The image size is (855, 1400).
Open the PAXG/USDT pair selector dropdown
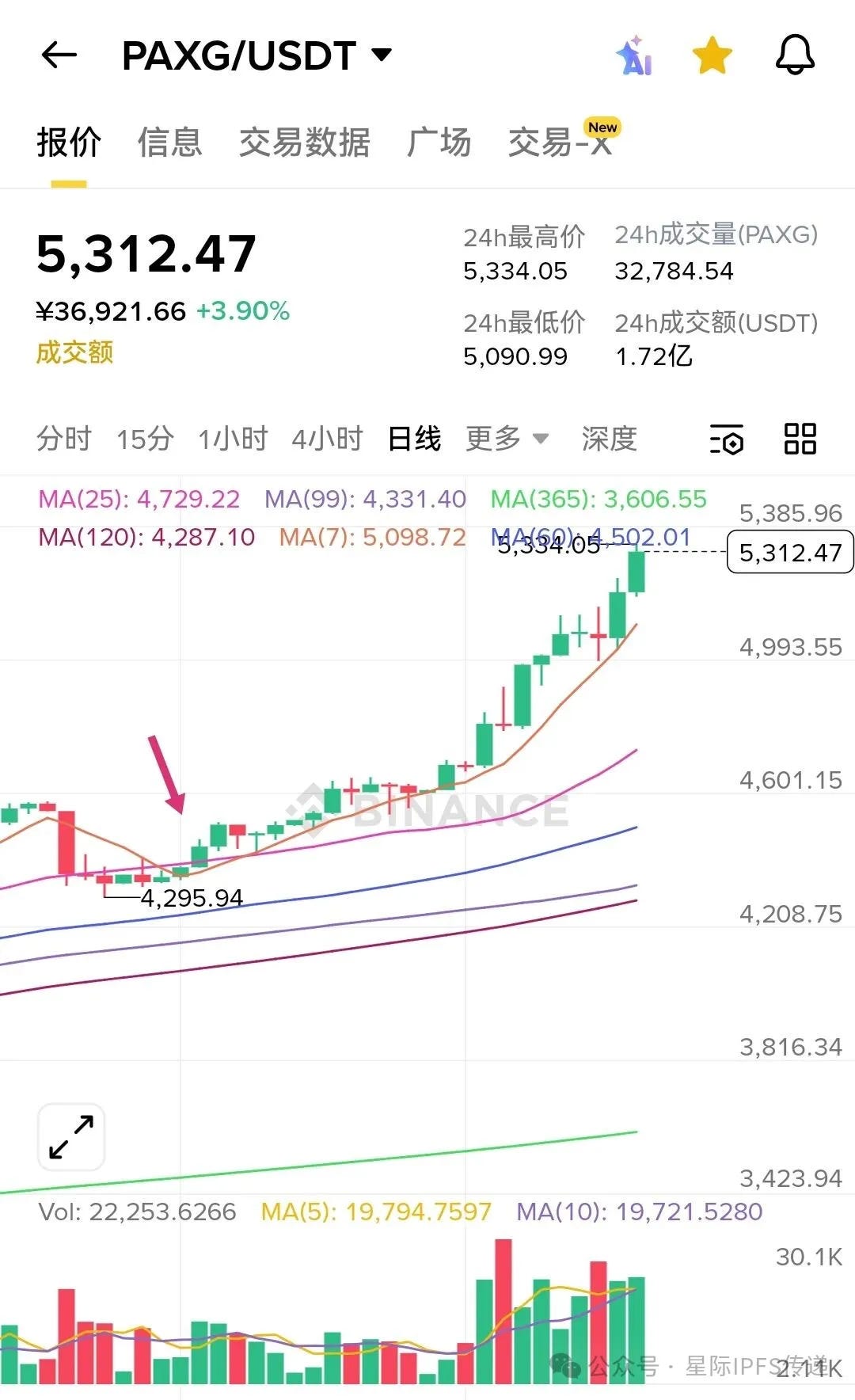(257, 55)
